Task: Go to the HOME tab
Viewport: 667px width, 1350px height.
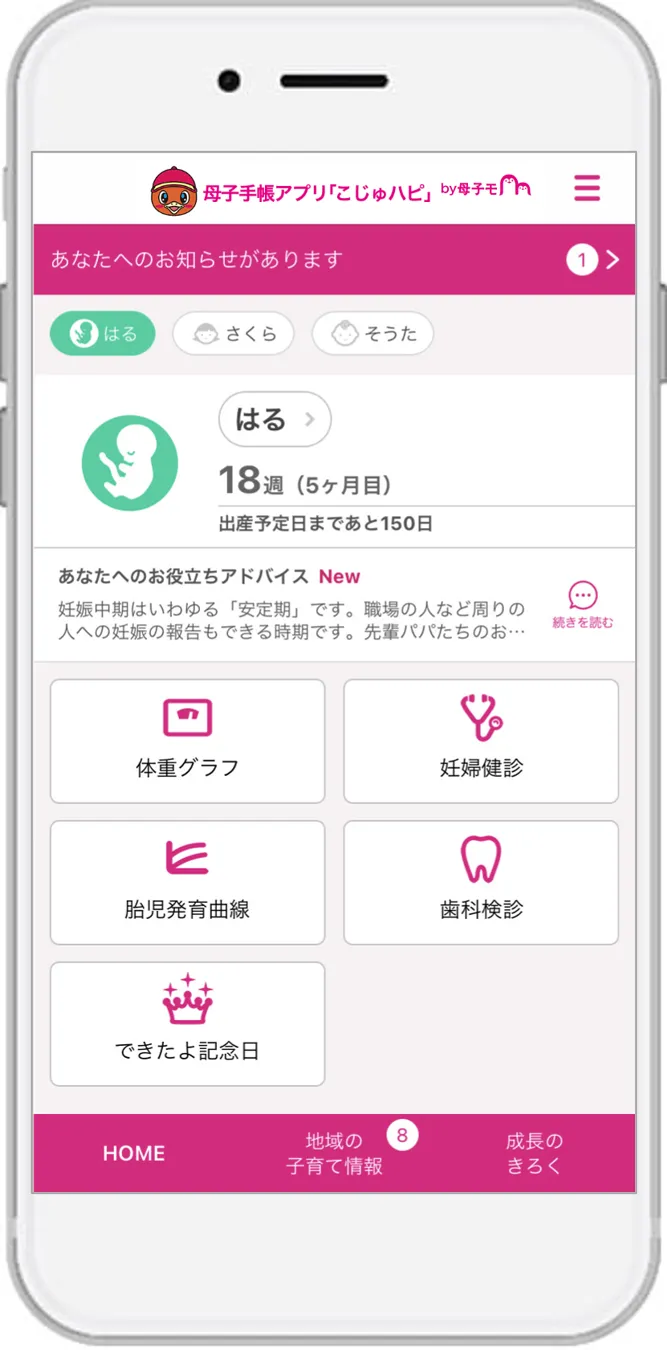Action: pyautogui.click(x=134, y=1153)
